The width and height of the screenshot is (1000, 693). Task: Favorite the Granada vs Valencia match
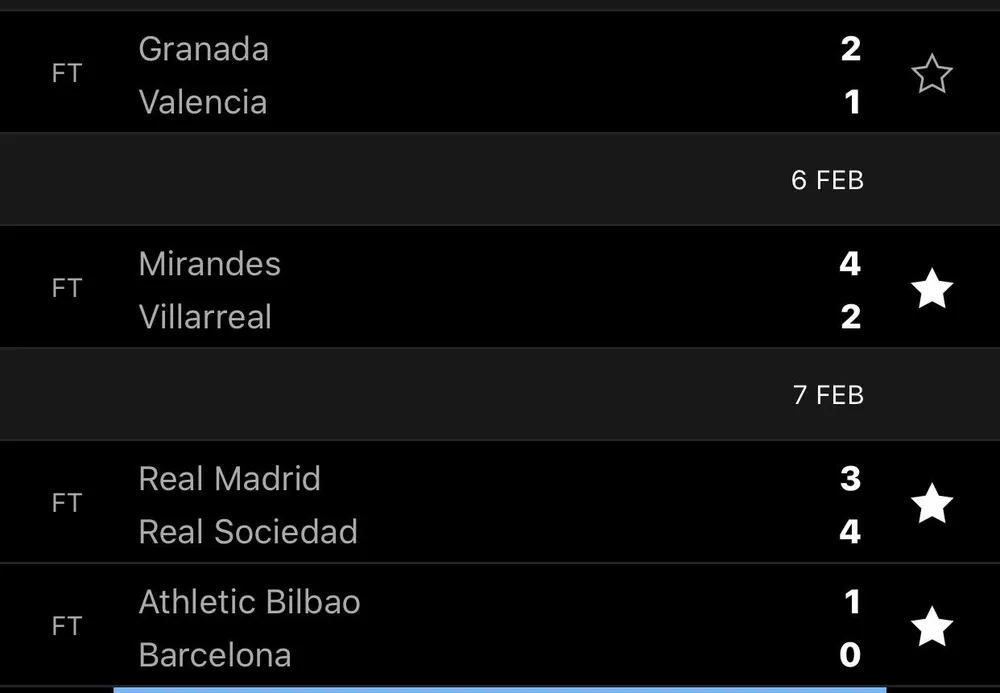pos(931,75)
